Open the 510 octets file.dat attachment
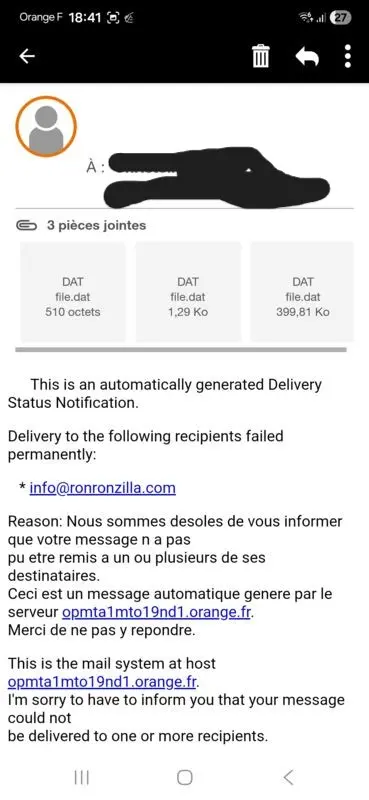Viewport: 369px width, 800px height. pyautogui.click(x=73, y=292)
